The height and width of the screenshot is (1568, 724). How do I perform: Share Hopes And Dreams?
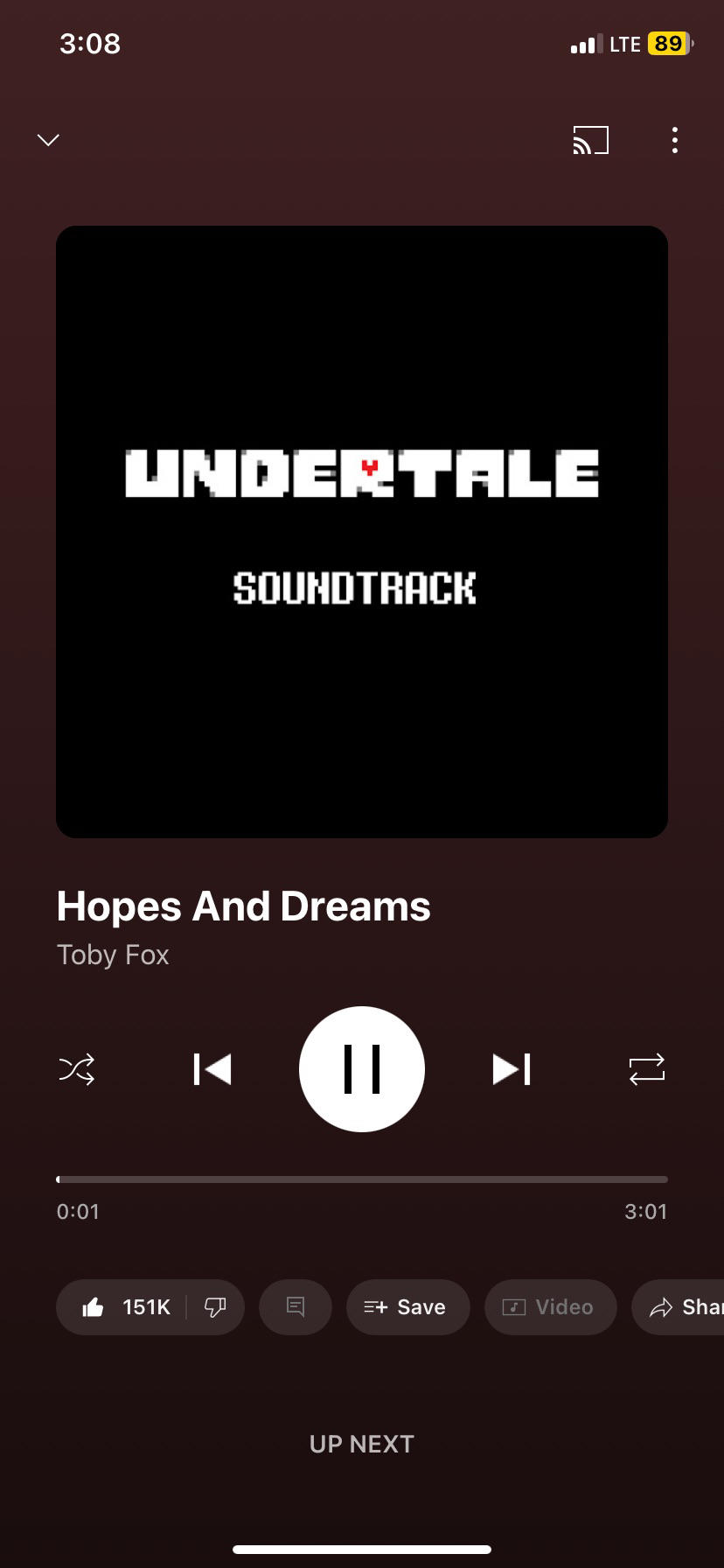686,1307
